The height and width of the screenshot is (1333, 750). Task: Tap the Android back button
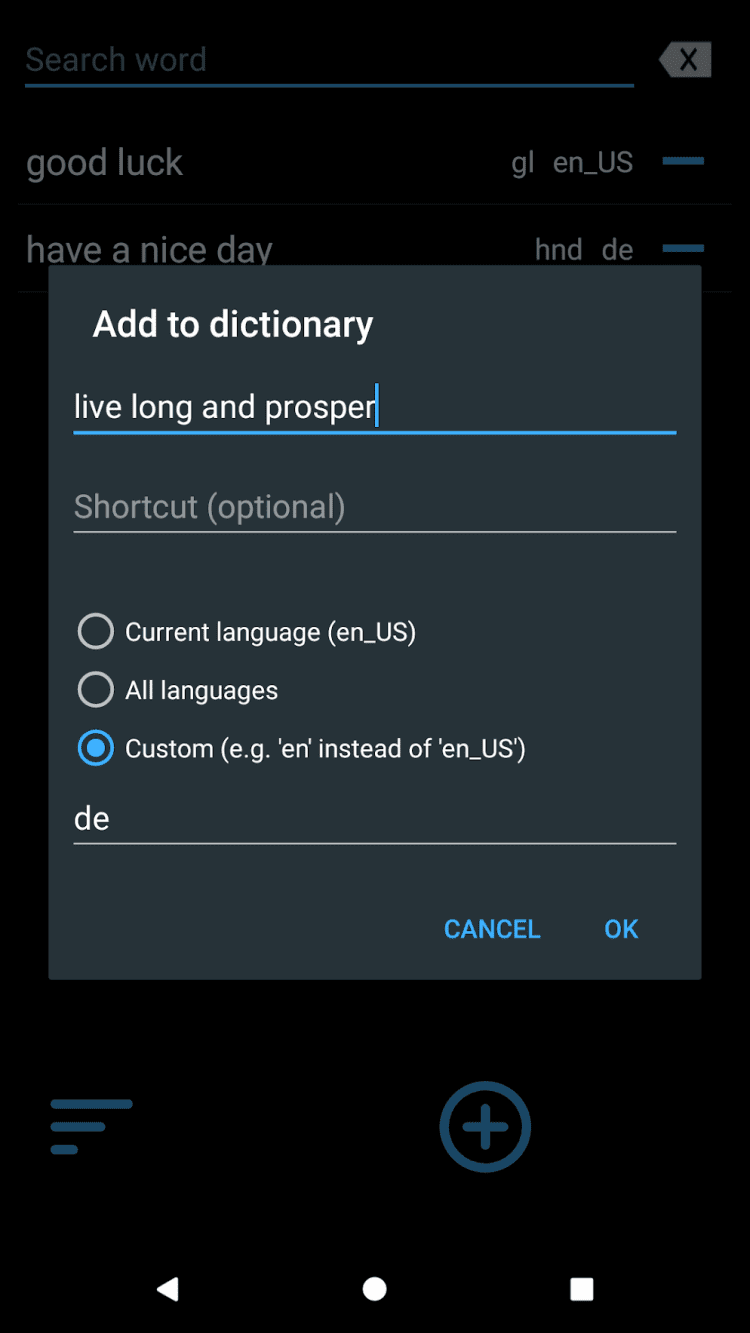point(168,1289)
